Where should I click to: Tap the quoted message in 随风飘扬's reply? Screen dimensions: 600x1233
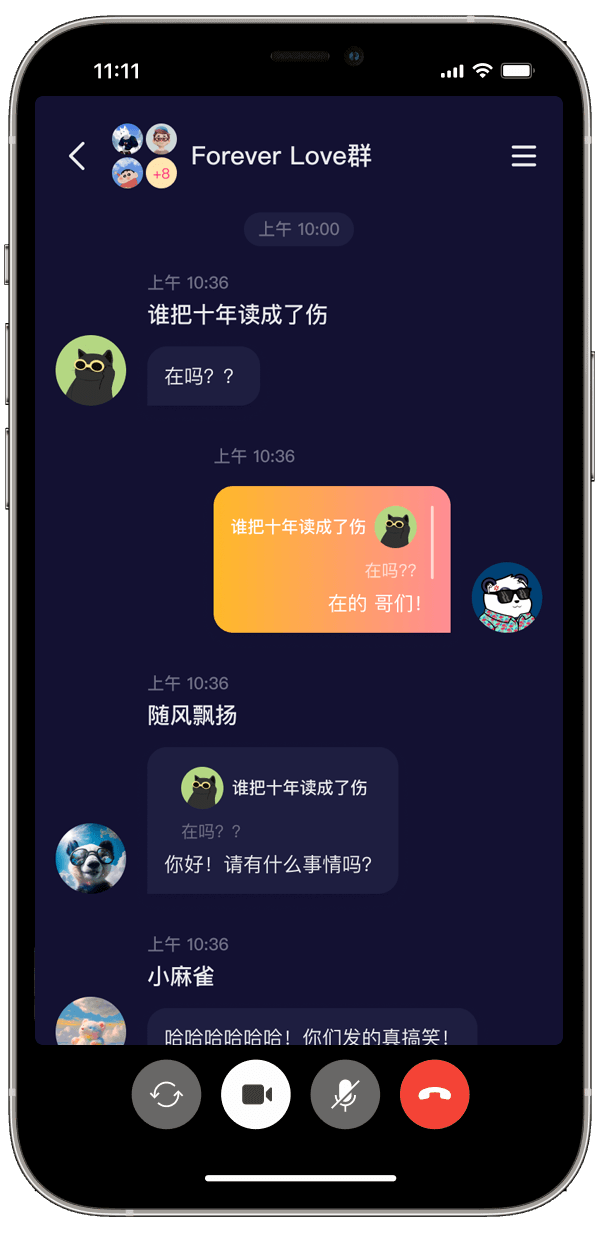tap(272, 803)
